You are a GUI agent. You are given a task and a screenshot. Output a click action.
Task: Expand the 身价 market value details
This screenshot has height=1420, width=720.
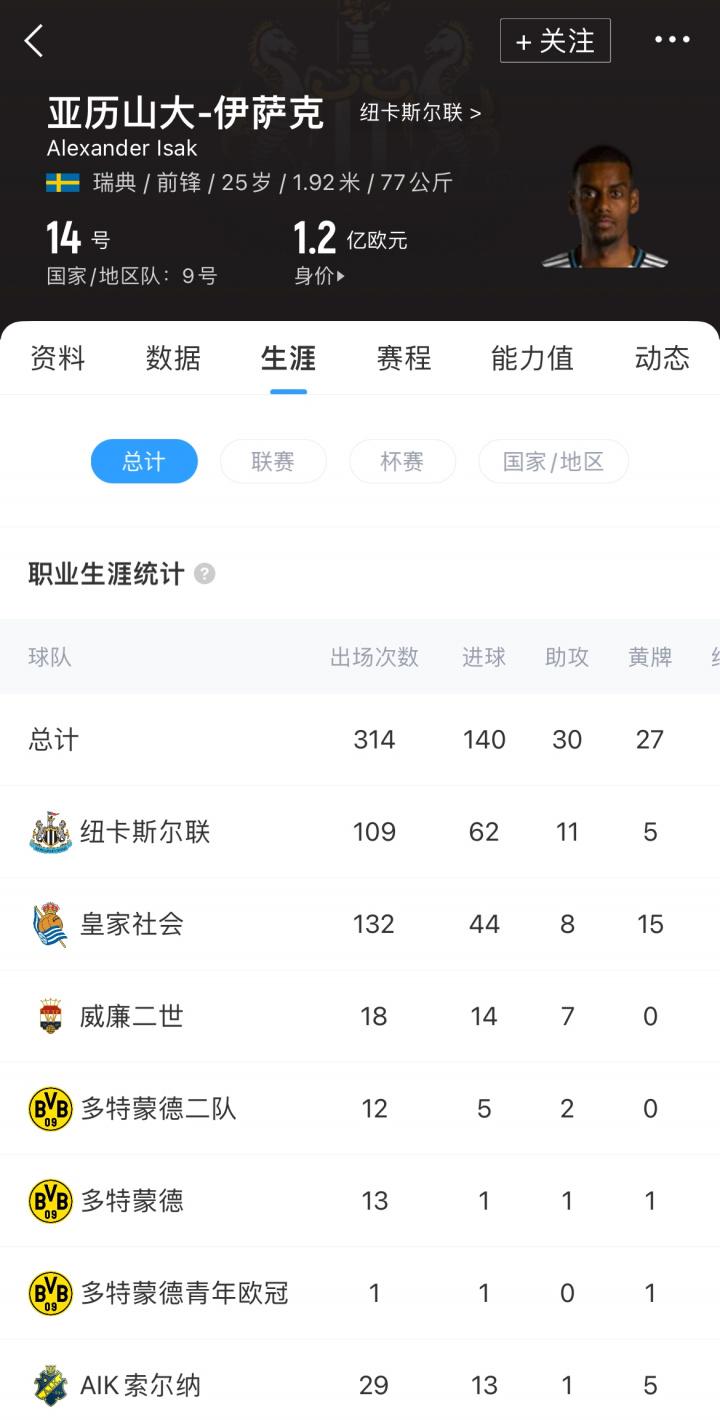coord(319,276)
